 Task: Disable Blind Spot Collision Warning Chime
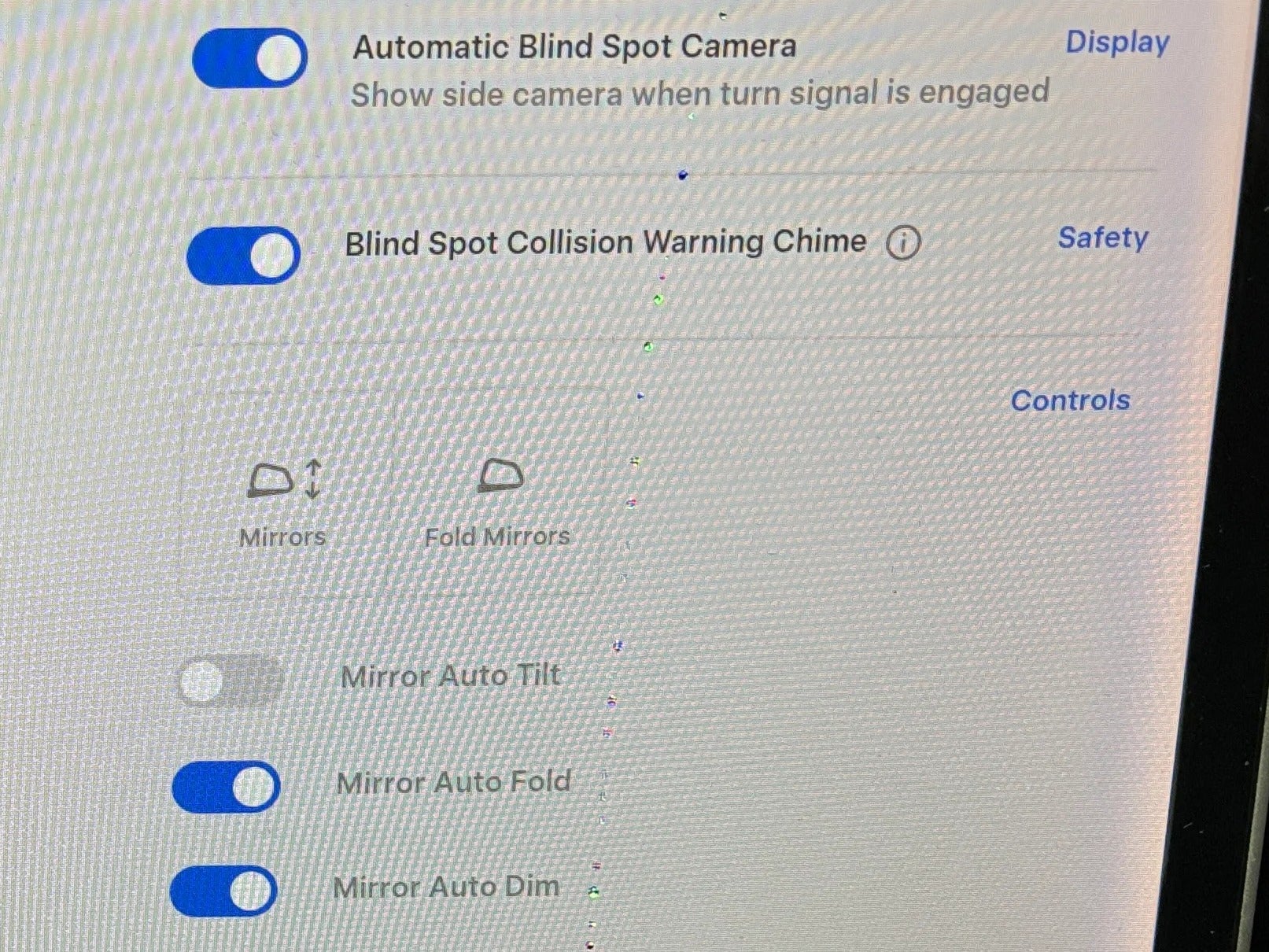[x=243, y=255]
